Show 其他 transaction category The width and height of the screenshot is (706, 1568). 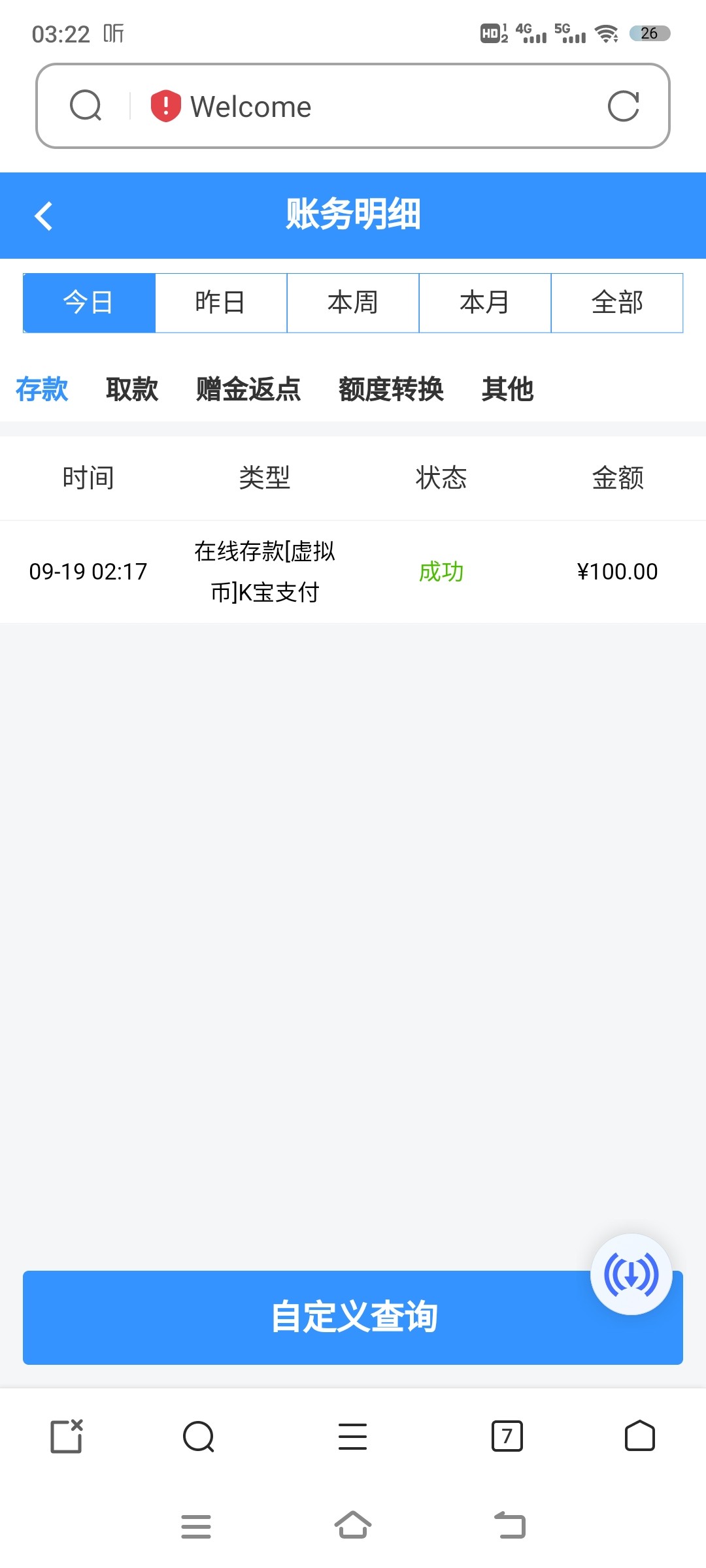tap(507, 389)
